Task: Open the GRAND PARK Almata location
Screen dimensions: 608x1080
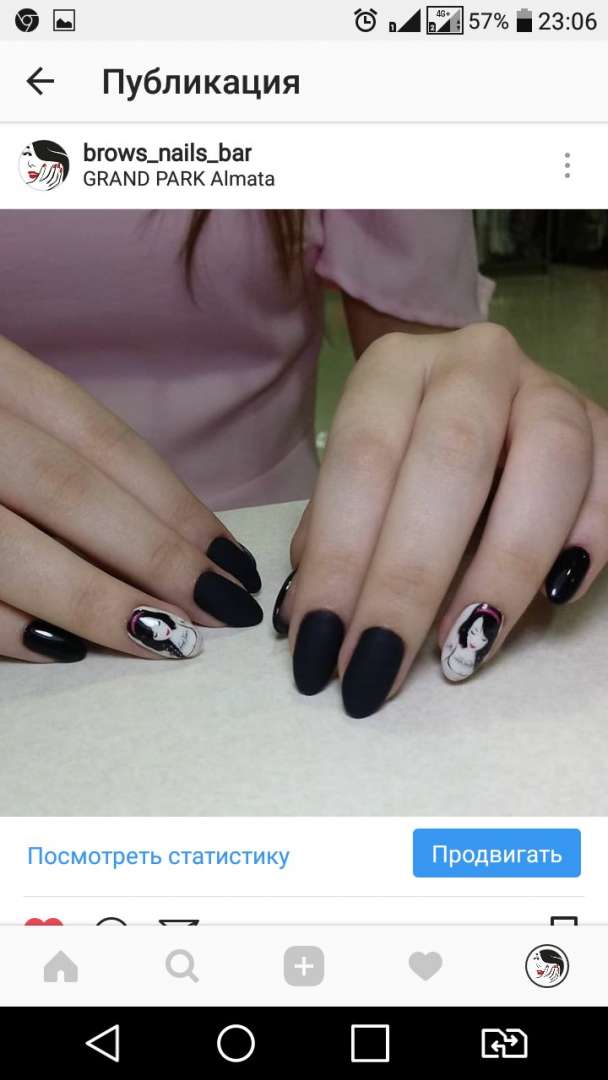Action: click(x=178, y=179)
